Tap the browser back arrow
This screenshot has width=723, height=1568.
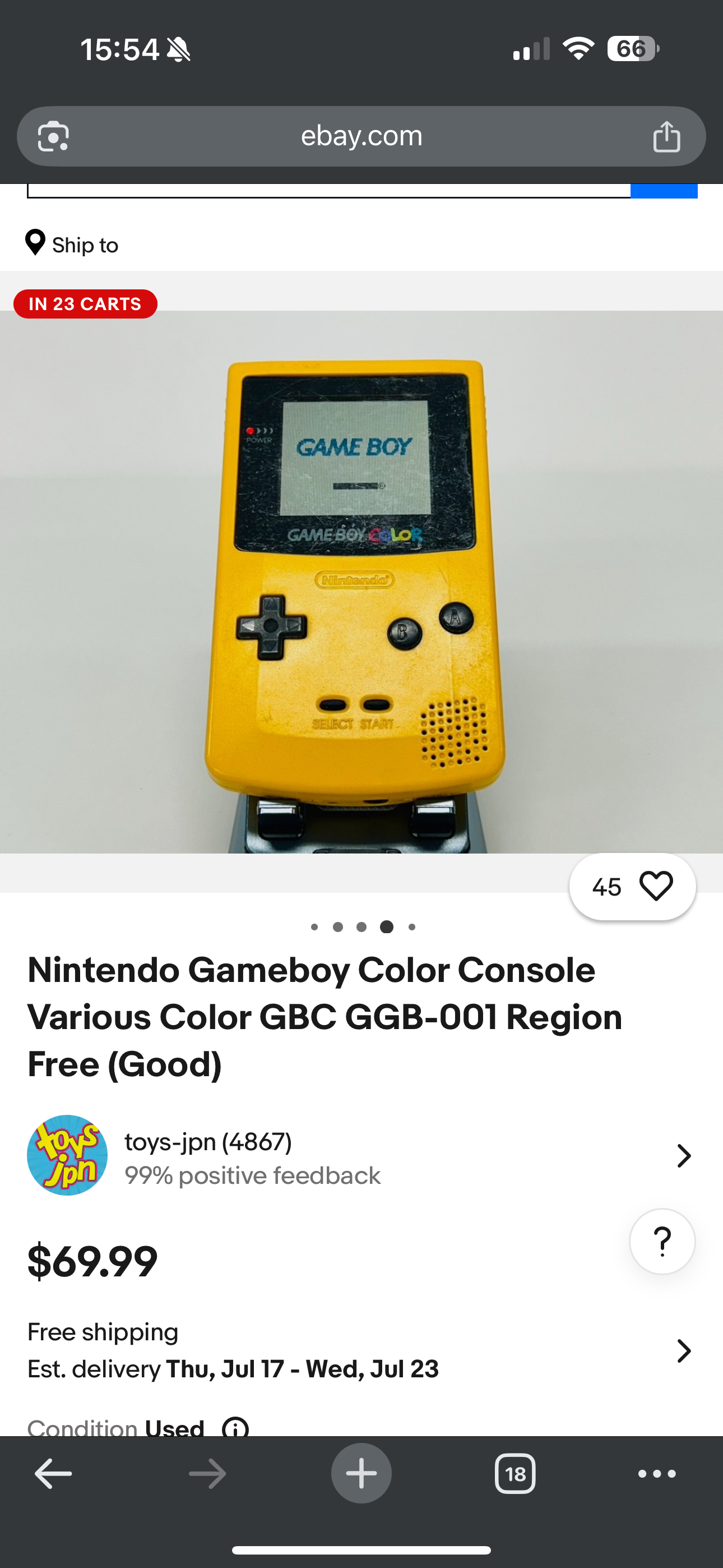click(54, 1474)
